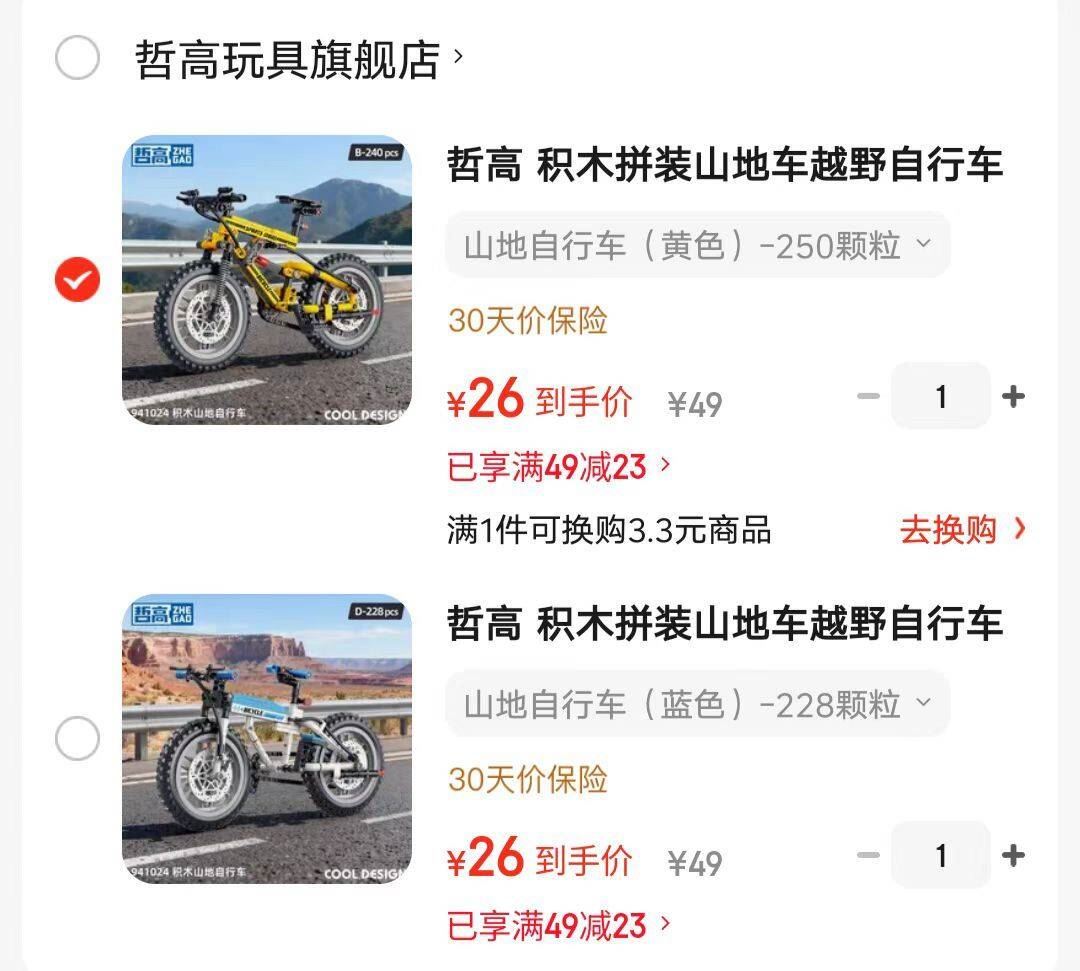Screen dimensions: 1080x971
Task: Decrease quantity of the blue bike
Action: (868, 855)
